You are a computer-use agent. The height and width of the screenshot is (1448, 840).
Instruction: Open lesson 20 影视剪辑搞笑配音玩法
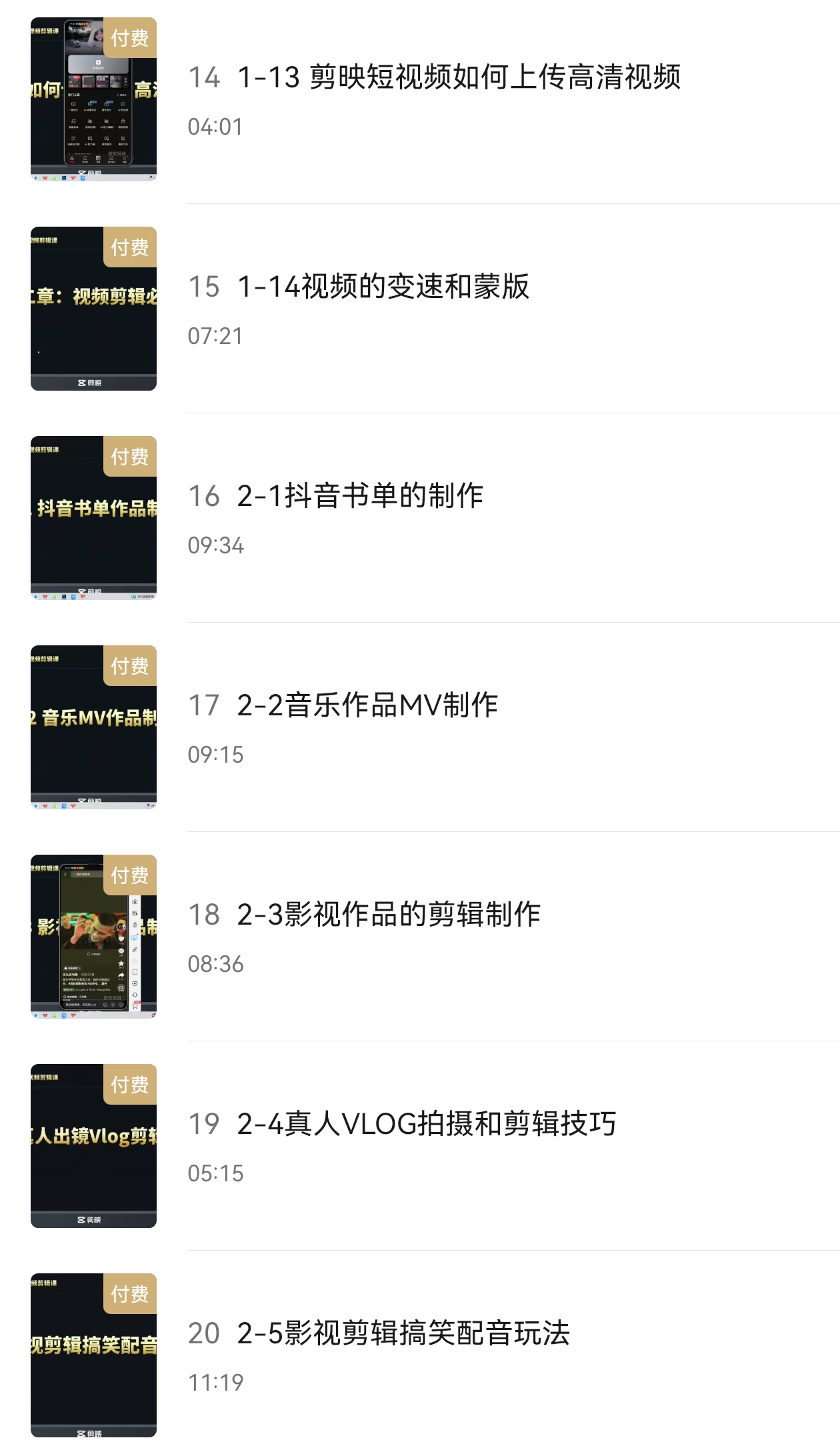tap(403, 1333)
